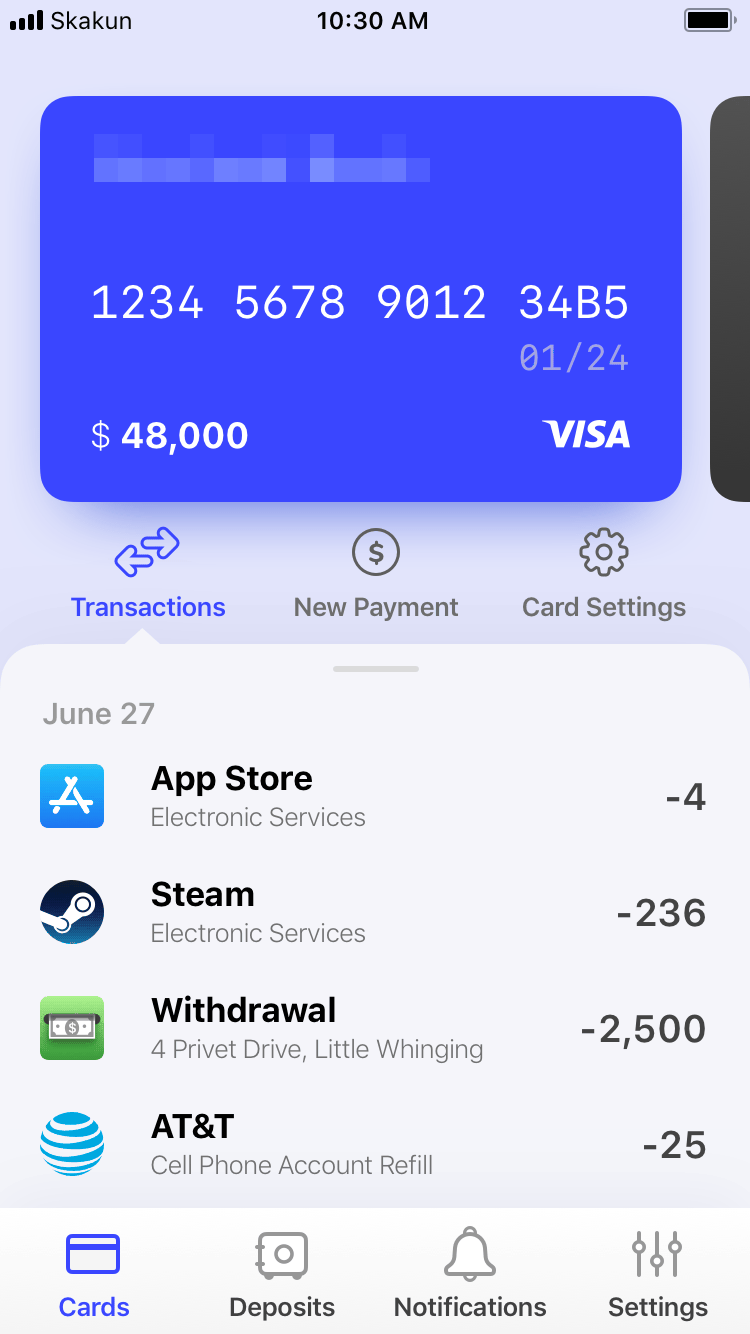Viewport: 750px width, 1334px height.
Task: Switch to the Settings tab
Action: [658, 1273]
